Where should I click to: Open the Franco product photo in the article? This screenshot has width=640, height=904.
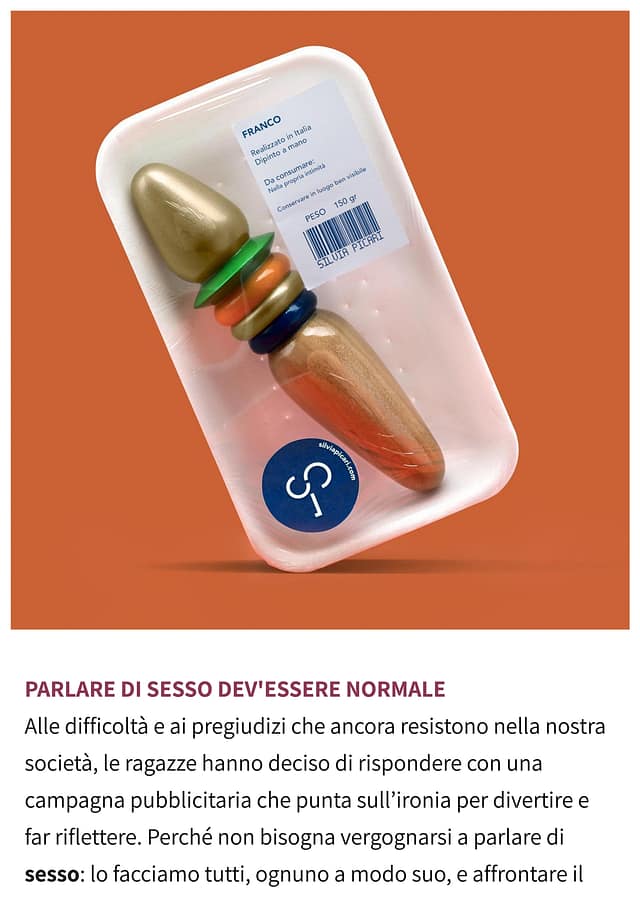click(320, 320)
